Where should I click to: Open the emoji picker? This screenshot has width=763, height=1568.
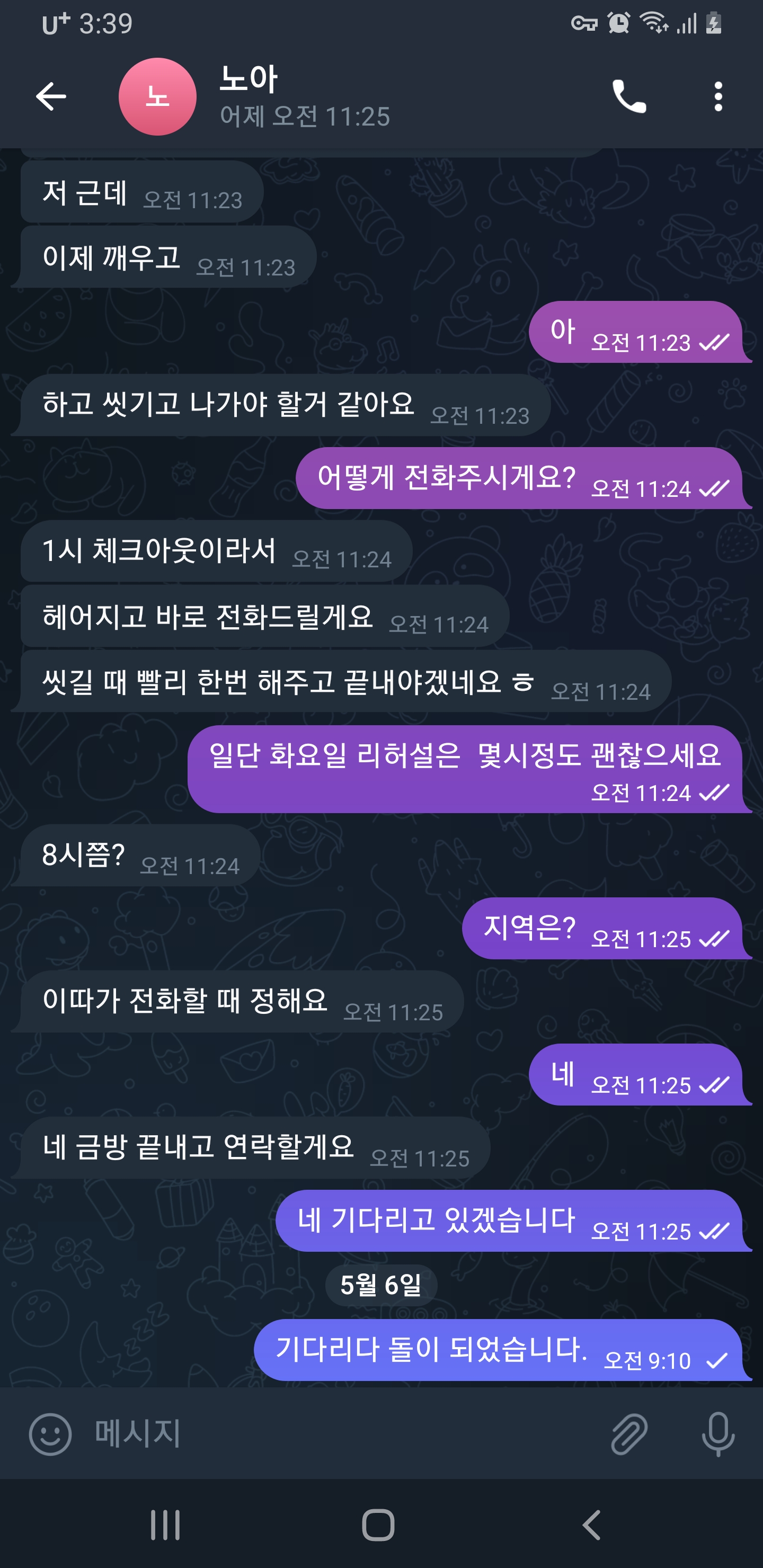[50, 1433]
